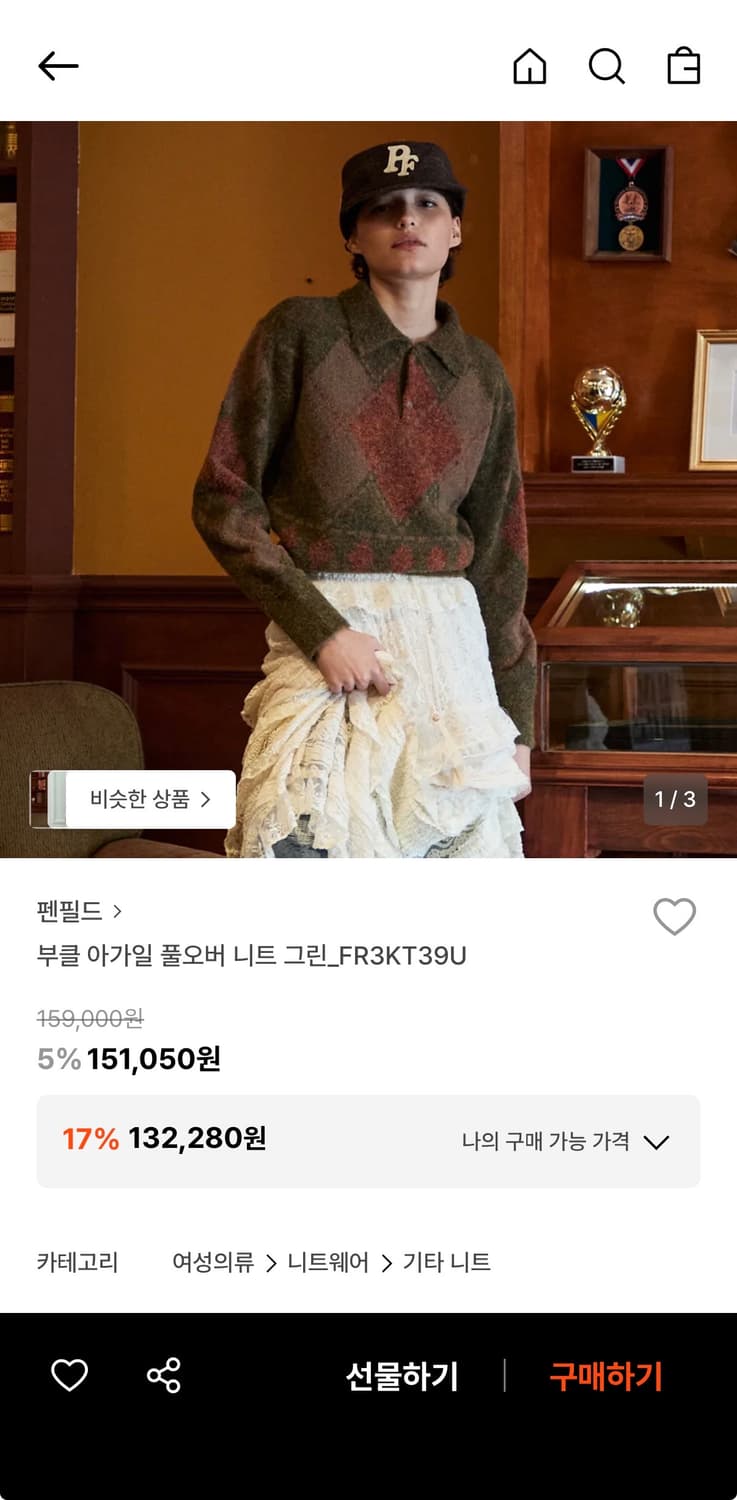
Task: Toggle wishlist heart next to product title
Action: pyautogui.click(x=674, y=915)
